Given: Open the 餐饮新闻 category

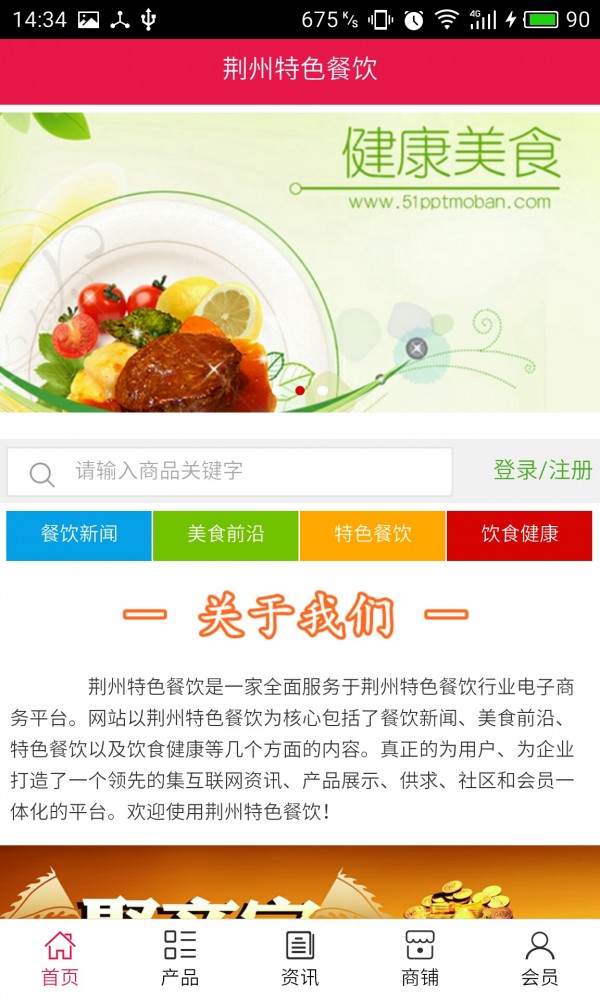Looking at the screenshot, I should point(79,535).
